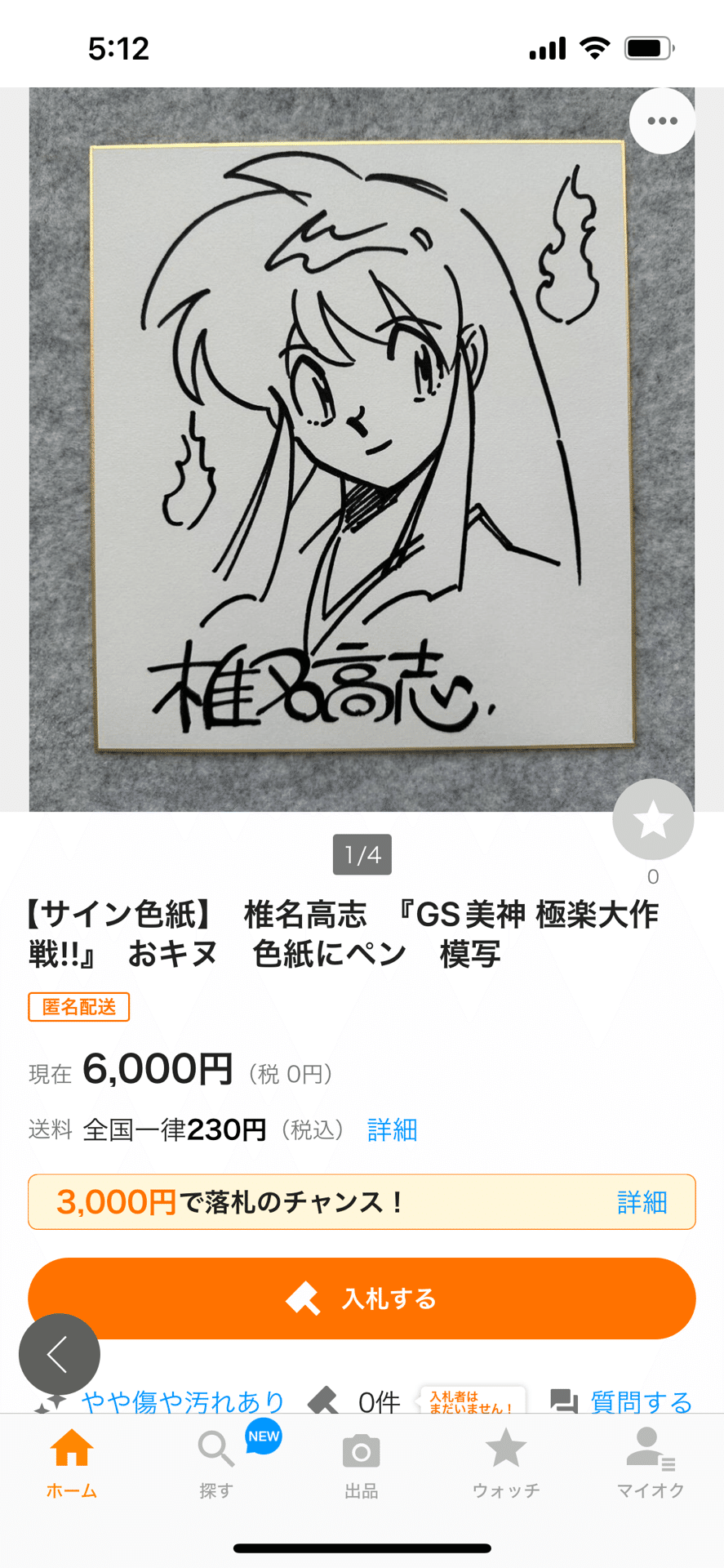Tap the orange 入札する bid button
Screen dimensions: 724x1568
(x=362, y=1298)
